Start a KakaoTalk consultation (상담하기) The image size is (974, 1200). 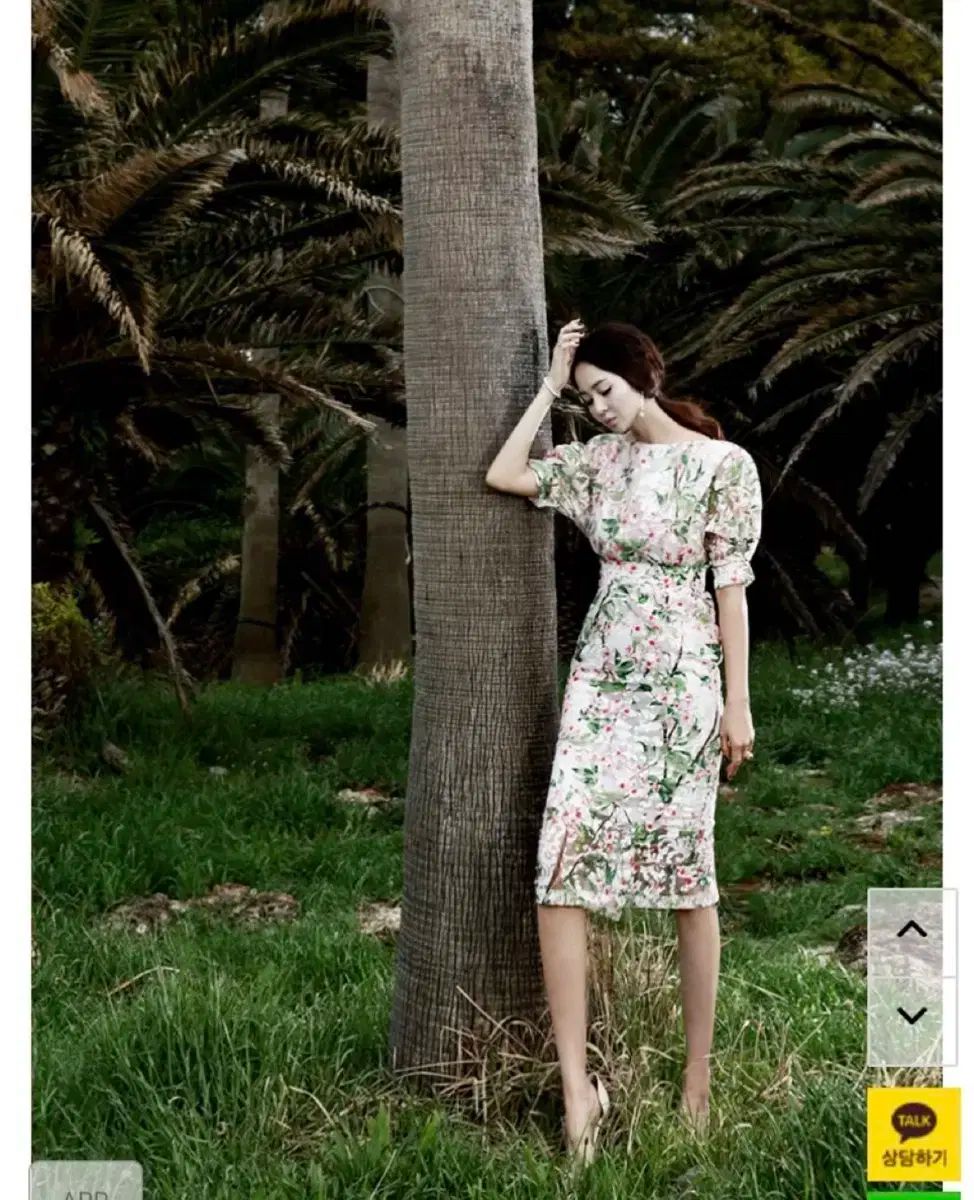[913, 1134]
